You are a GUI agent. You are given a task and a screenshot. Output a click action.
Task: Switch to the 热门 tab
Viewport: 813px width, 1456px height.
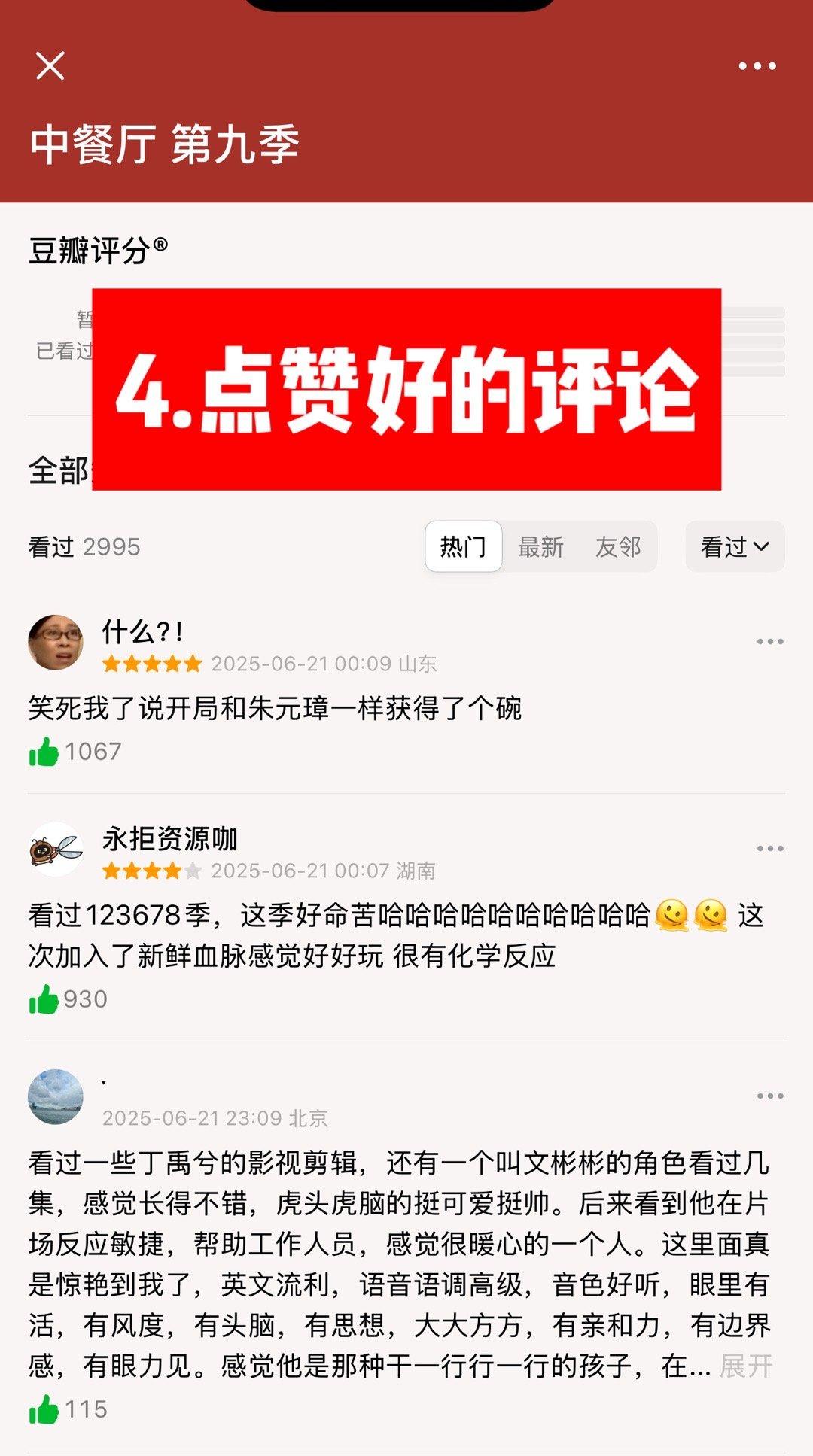coord(463,546)
